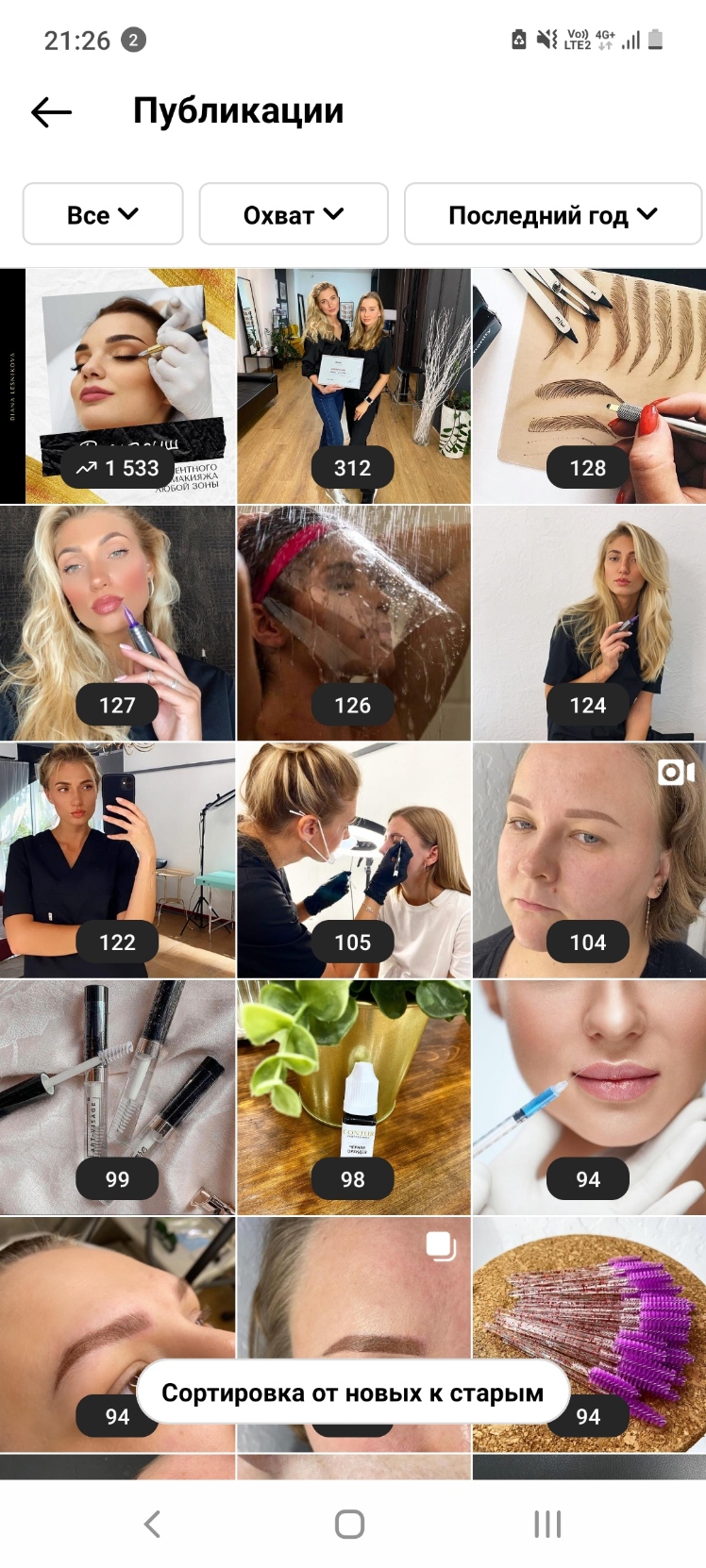Open the Охват metric dropdown
This screenshot has height=1568, width=706.
click(293, 215)
